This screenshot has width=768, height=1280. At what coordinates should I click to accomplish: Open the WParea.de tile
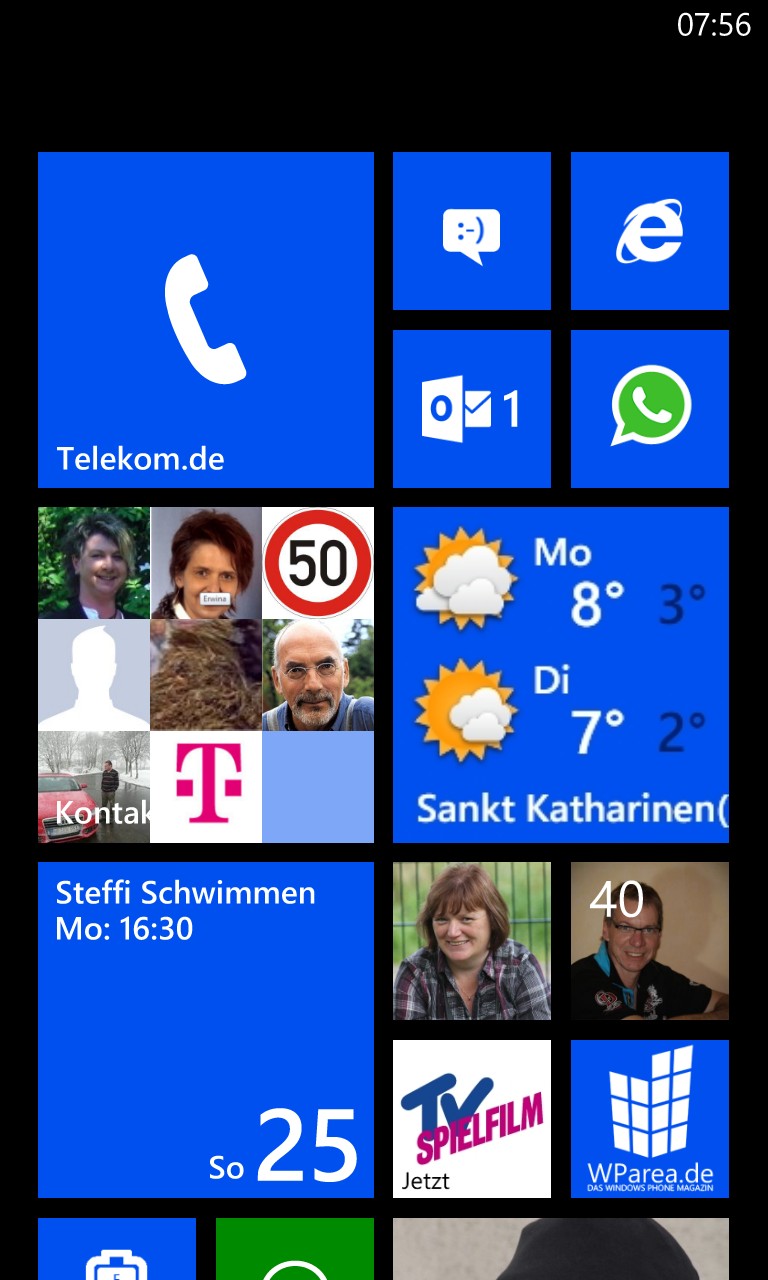[650, 1119]
